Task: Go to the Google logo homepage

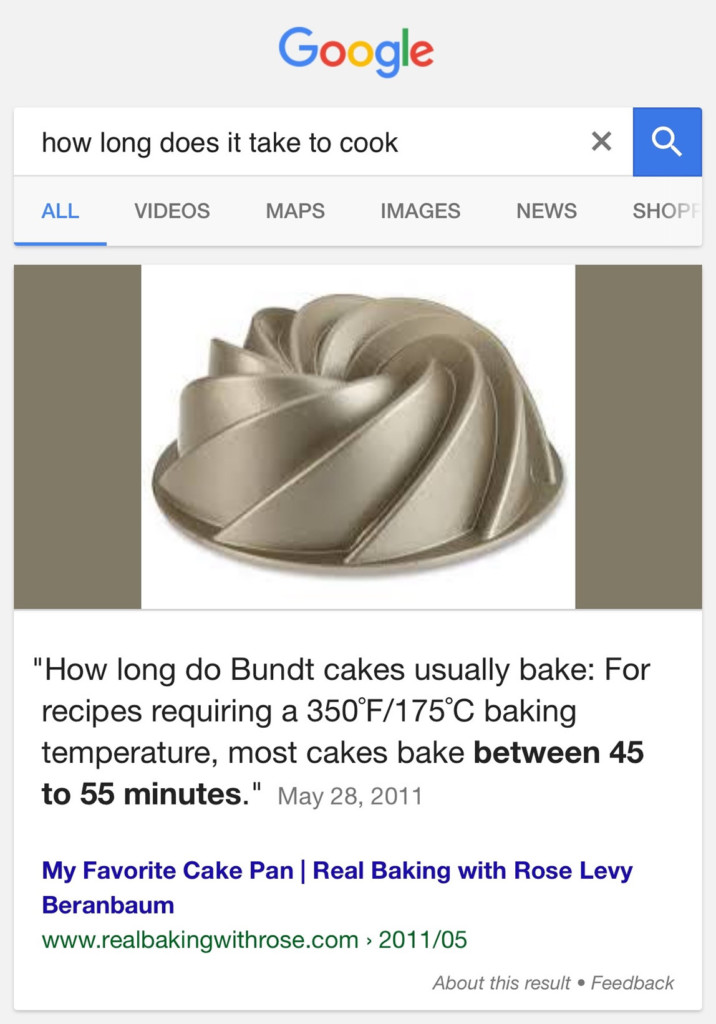Action: pos(356,50)
